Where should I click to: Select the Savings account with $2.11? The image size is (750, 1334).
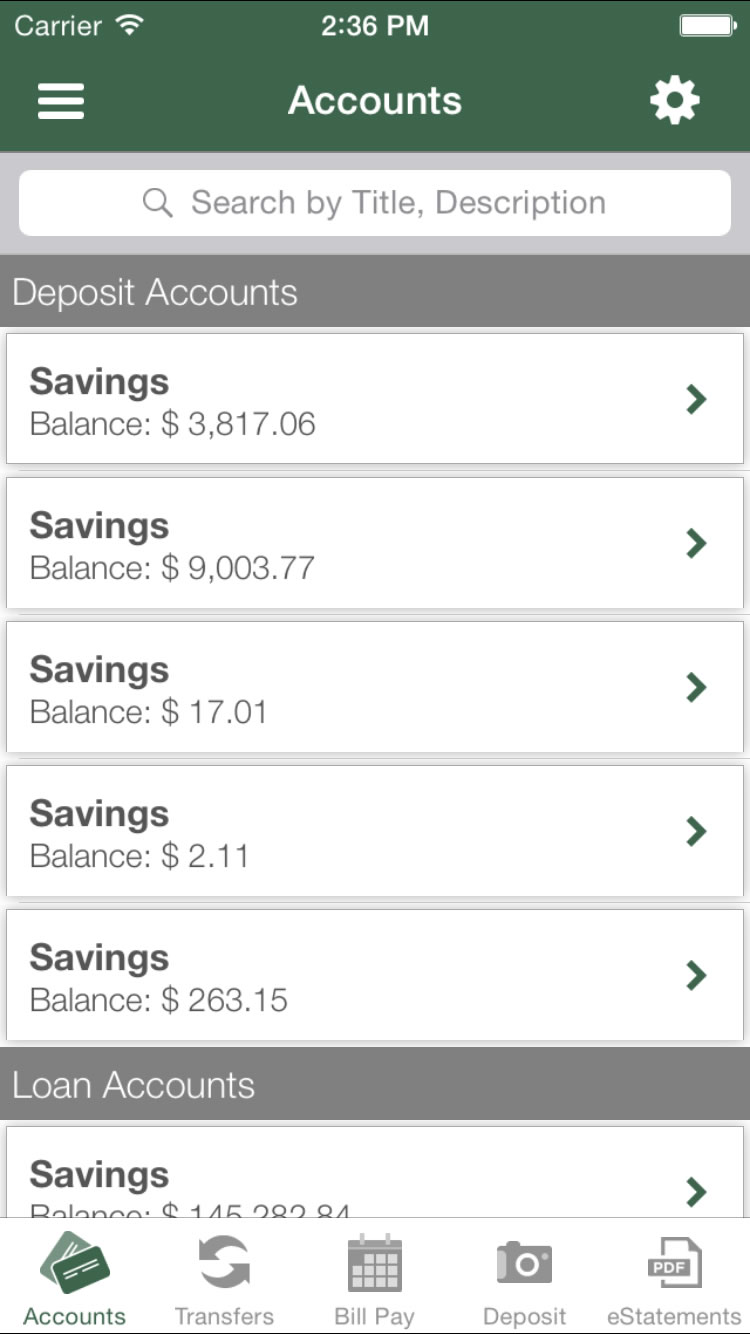click(x=375, y=831)
